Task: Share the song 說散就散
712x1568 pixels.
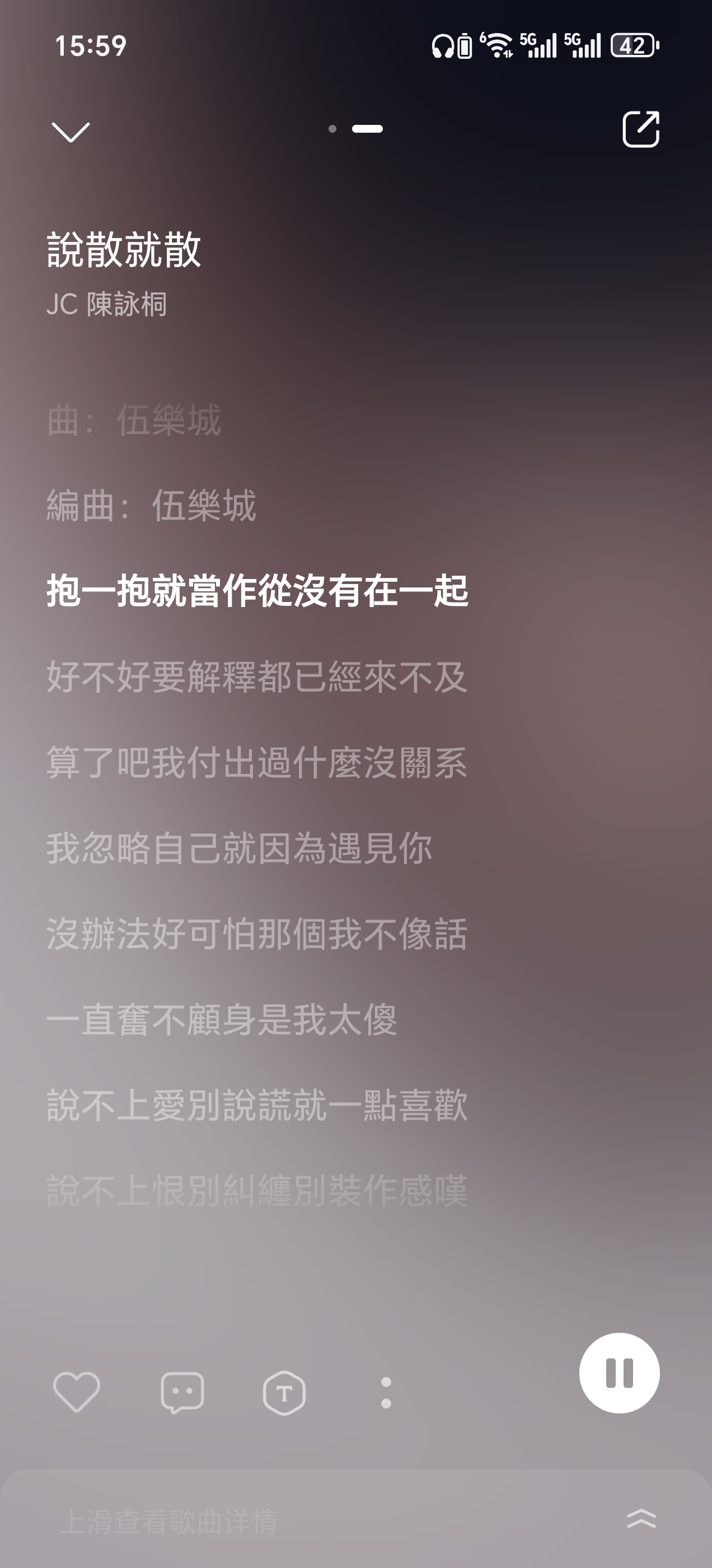Action: pos(641,129)
